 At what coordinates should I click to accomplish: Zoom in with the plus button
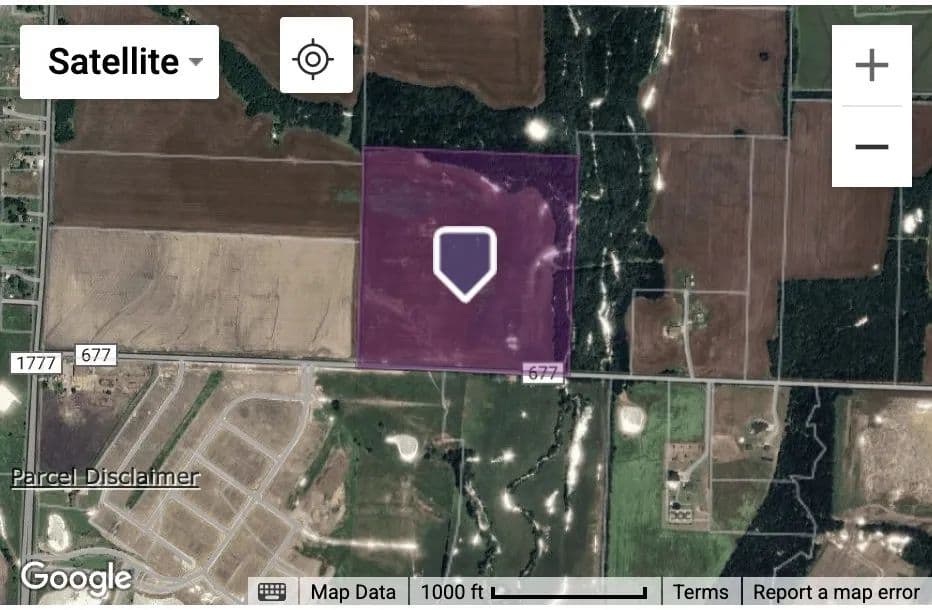click(x=871, y=66)
